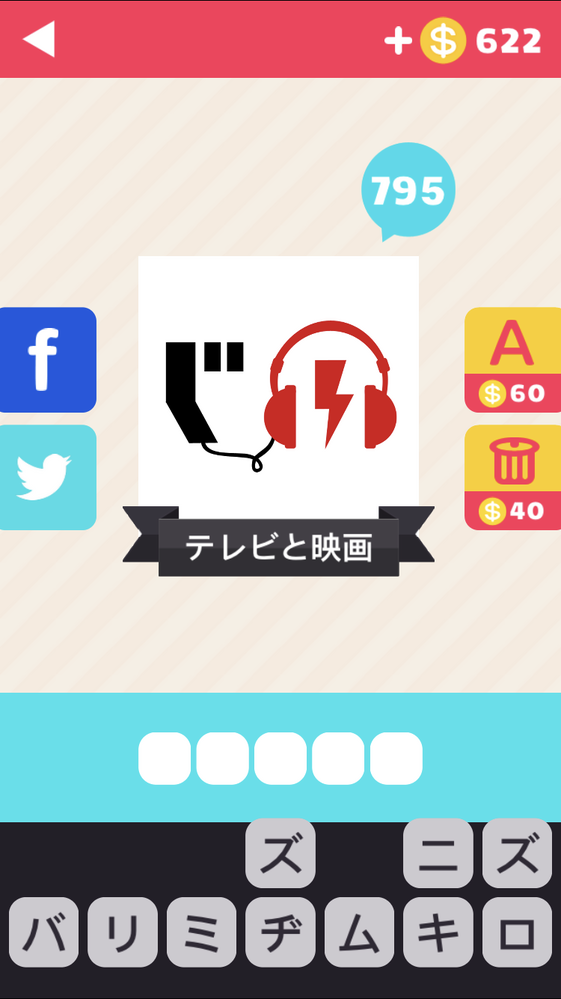Screen dimensions: 561x999
Task: Pick the キ letter tile
Action: click(x=438, y=932)
